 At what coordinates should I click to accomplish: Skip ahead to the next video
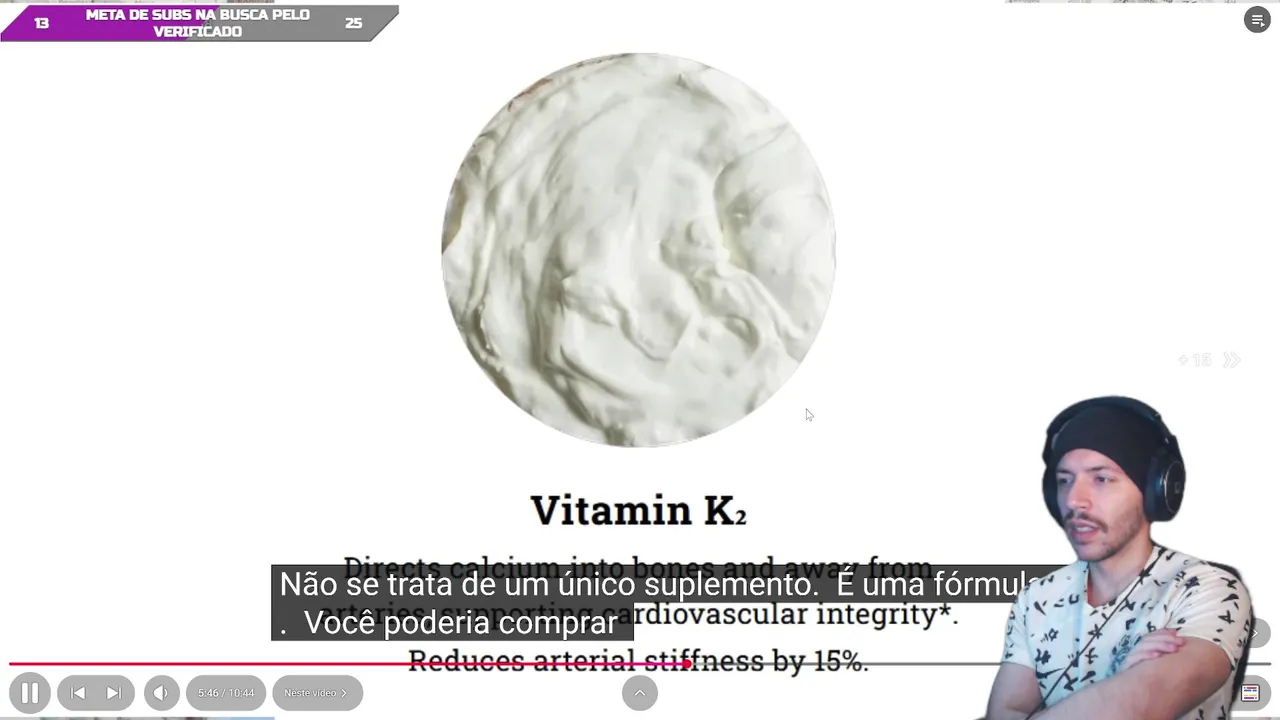point(114,693)
